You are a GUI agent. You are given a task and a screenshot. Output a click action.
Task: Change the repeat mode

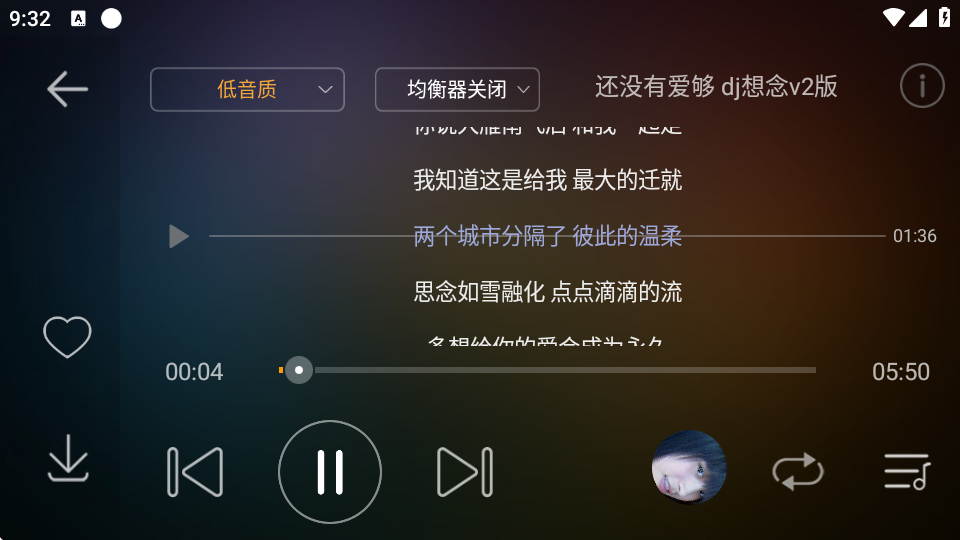798,471
